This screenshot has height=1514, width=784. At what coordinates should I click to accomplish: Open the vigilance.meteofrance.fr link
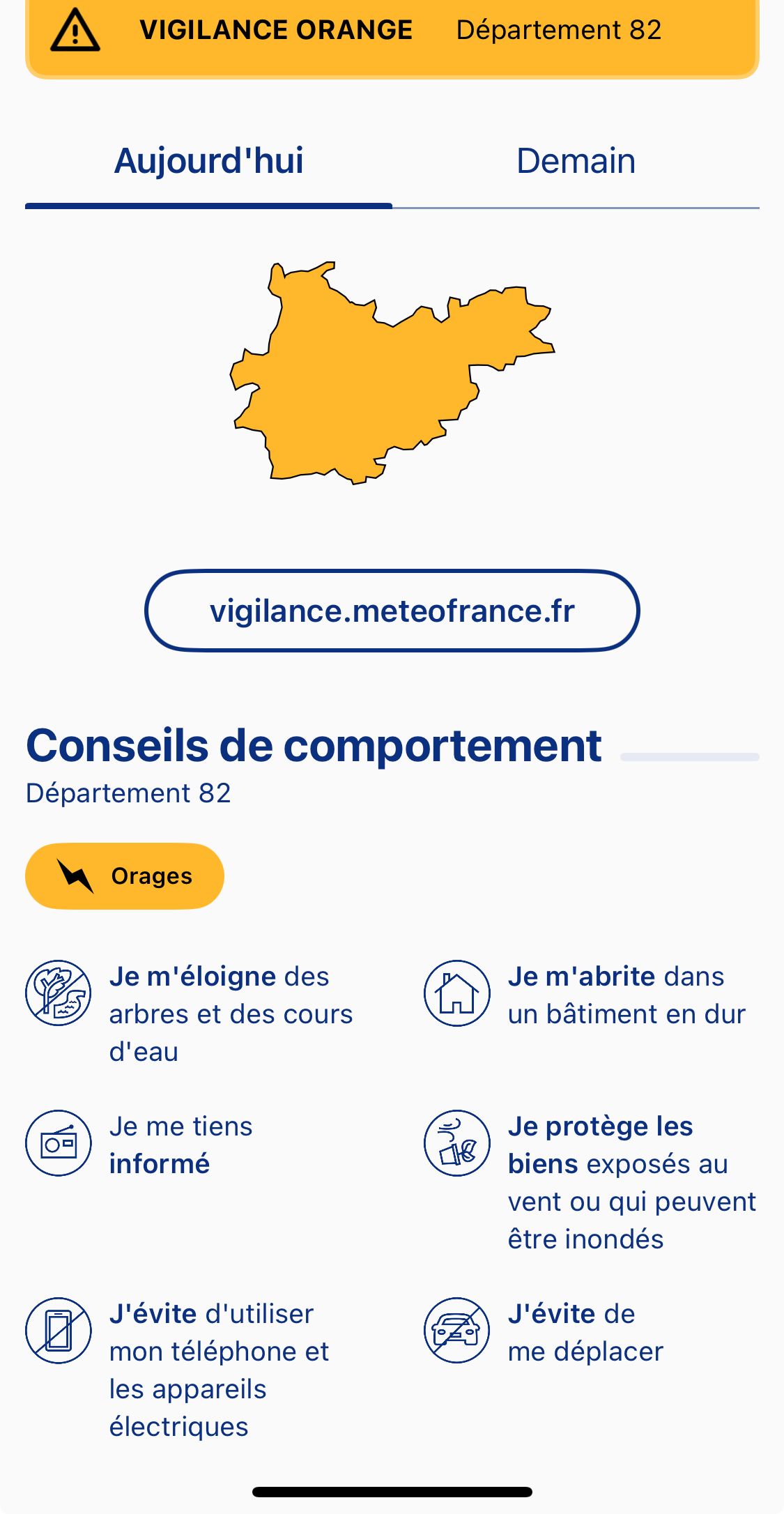(392, 611)
